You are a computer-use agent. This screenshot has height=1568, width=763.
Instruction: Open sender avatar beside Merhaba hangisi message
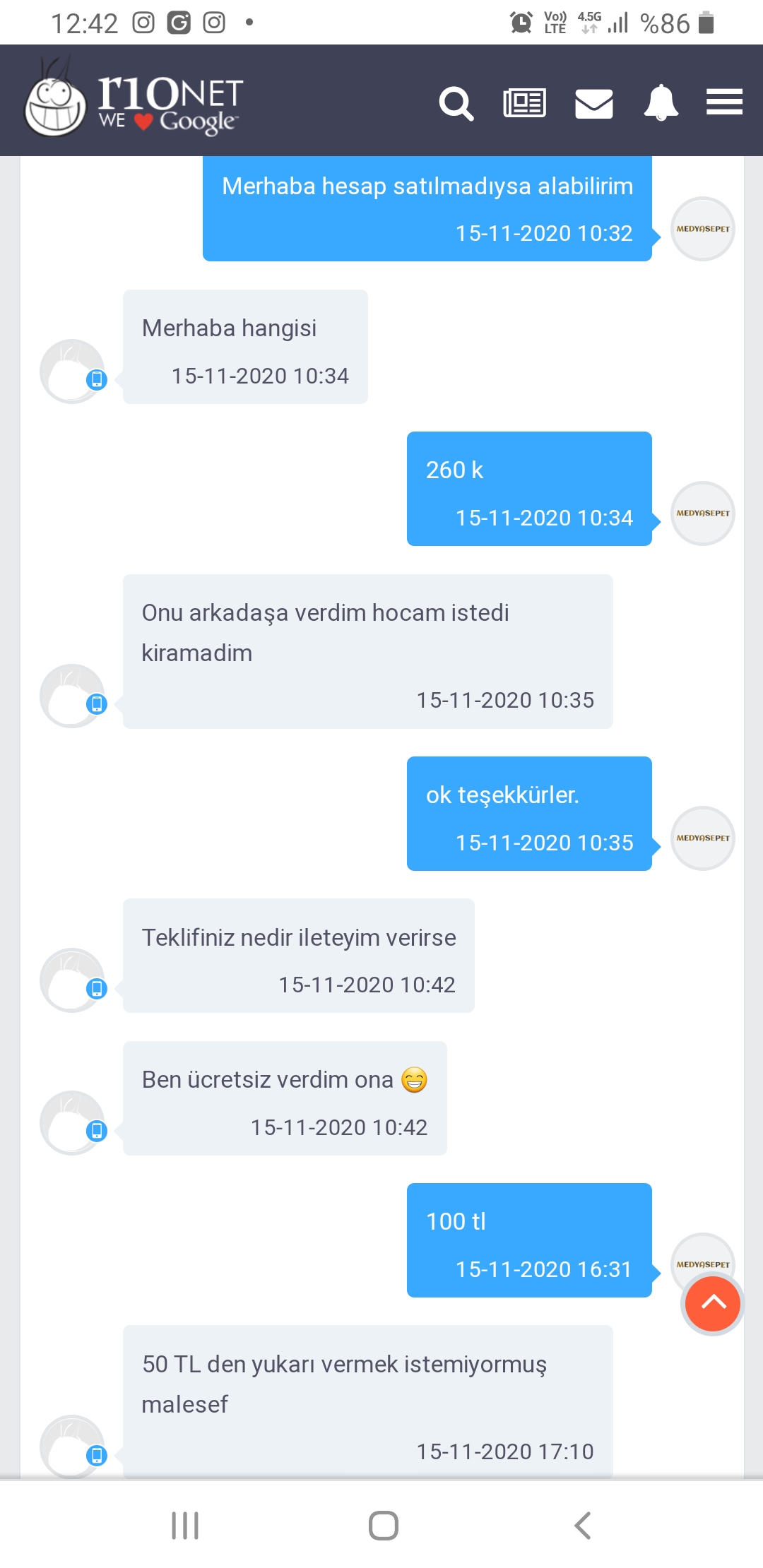pyautogui.click(x=72, y=372)
